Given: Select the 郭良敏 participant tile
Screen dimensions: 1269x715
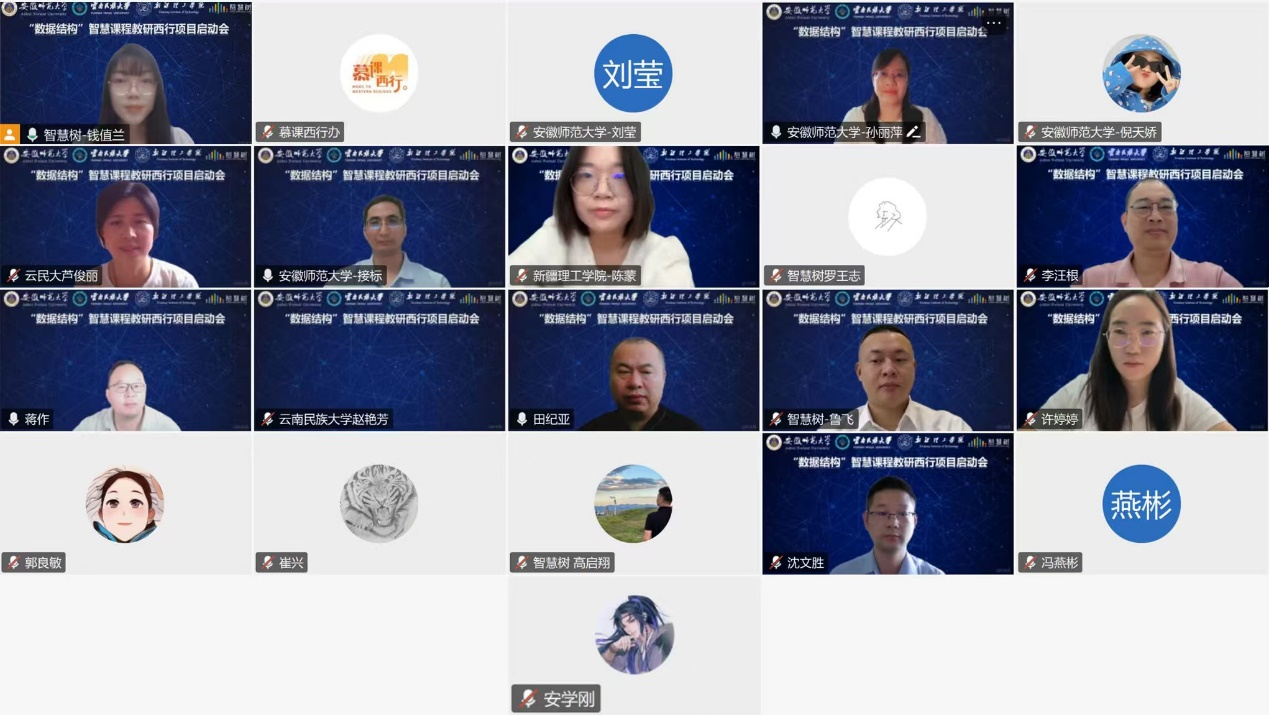Looking at the screenshot, I should click(x=126, y=504).
